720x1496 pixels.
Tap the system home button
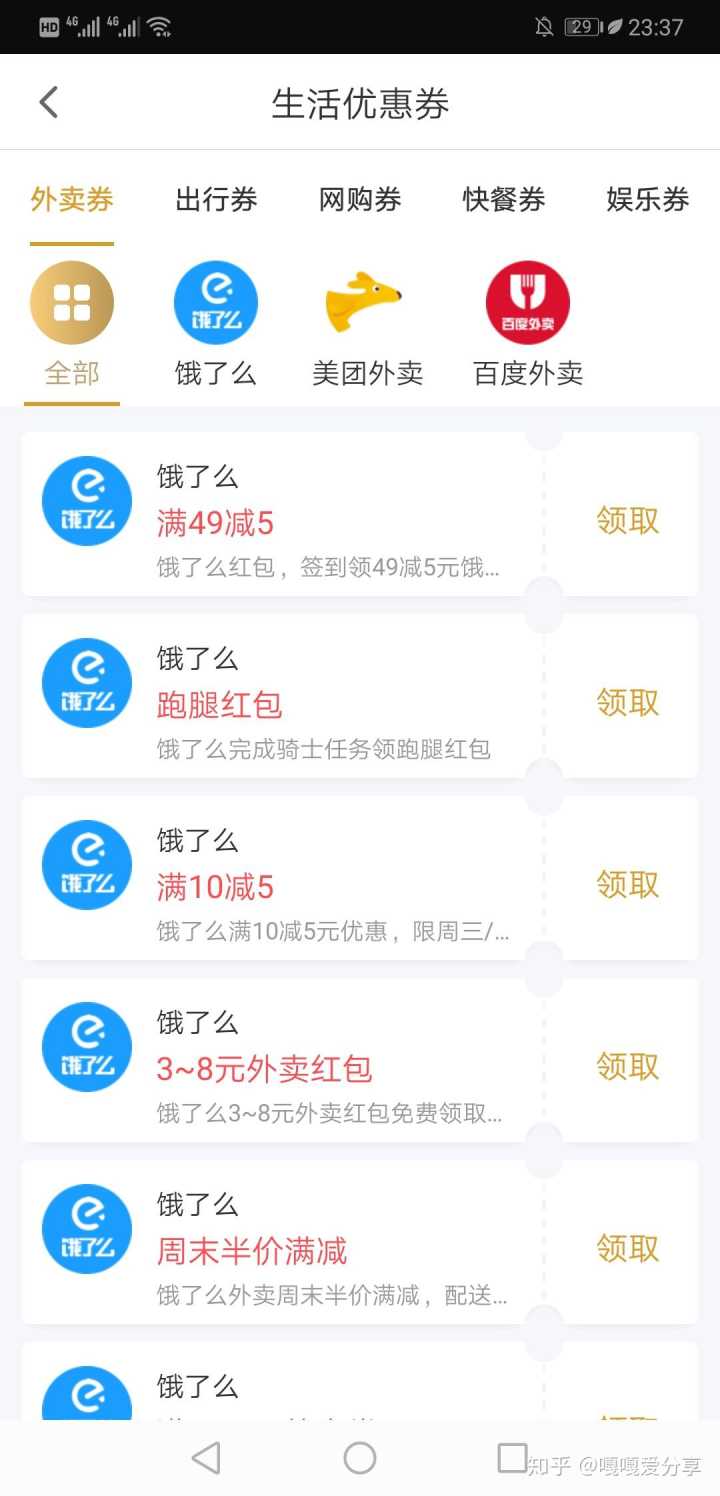pos(360,1458)
